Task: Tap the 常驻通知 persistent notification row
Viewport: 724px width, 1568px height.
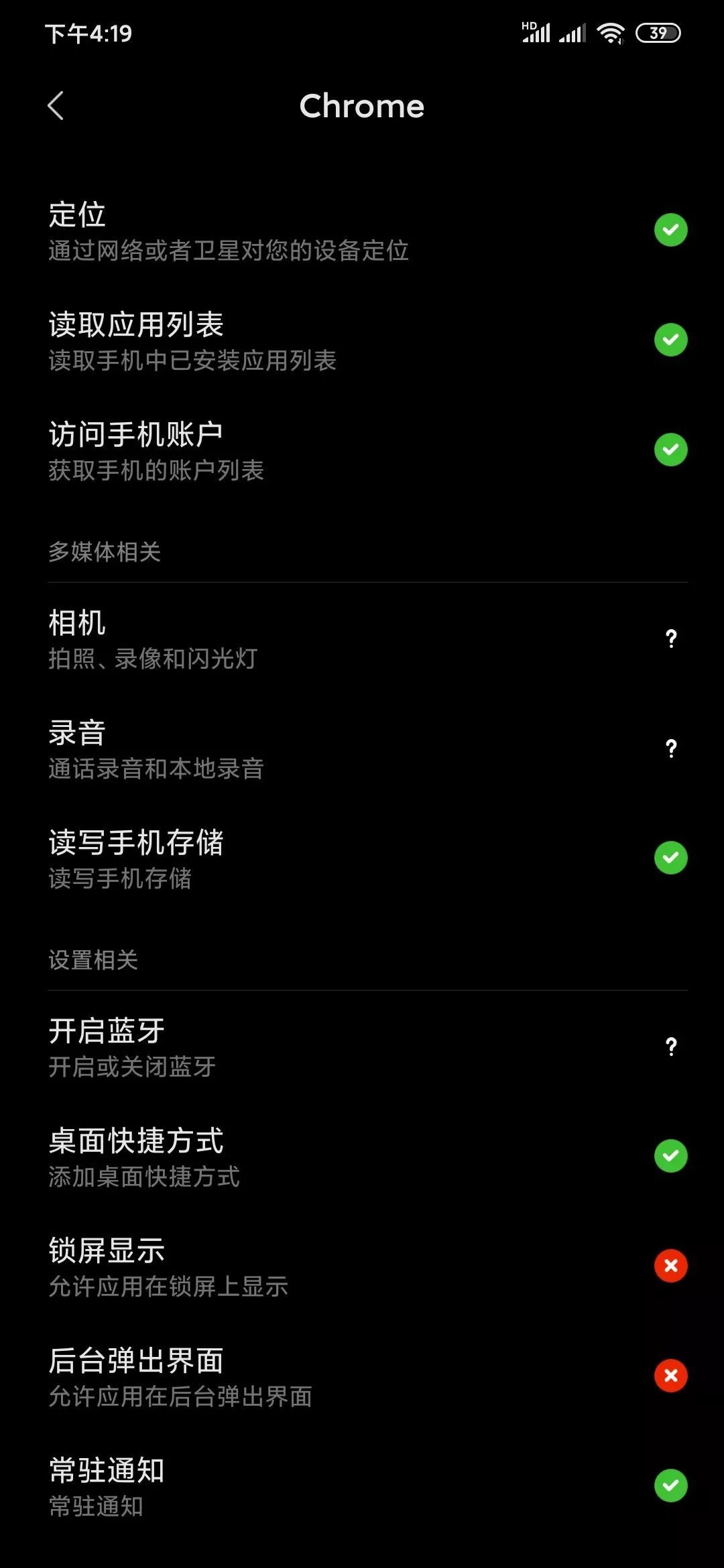Action: 362,1486
